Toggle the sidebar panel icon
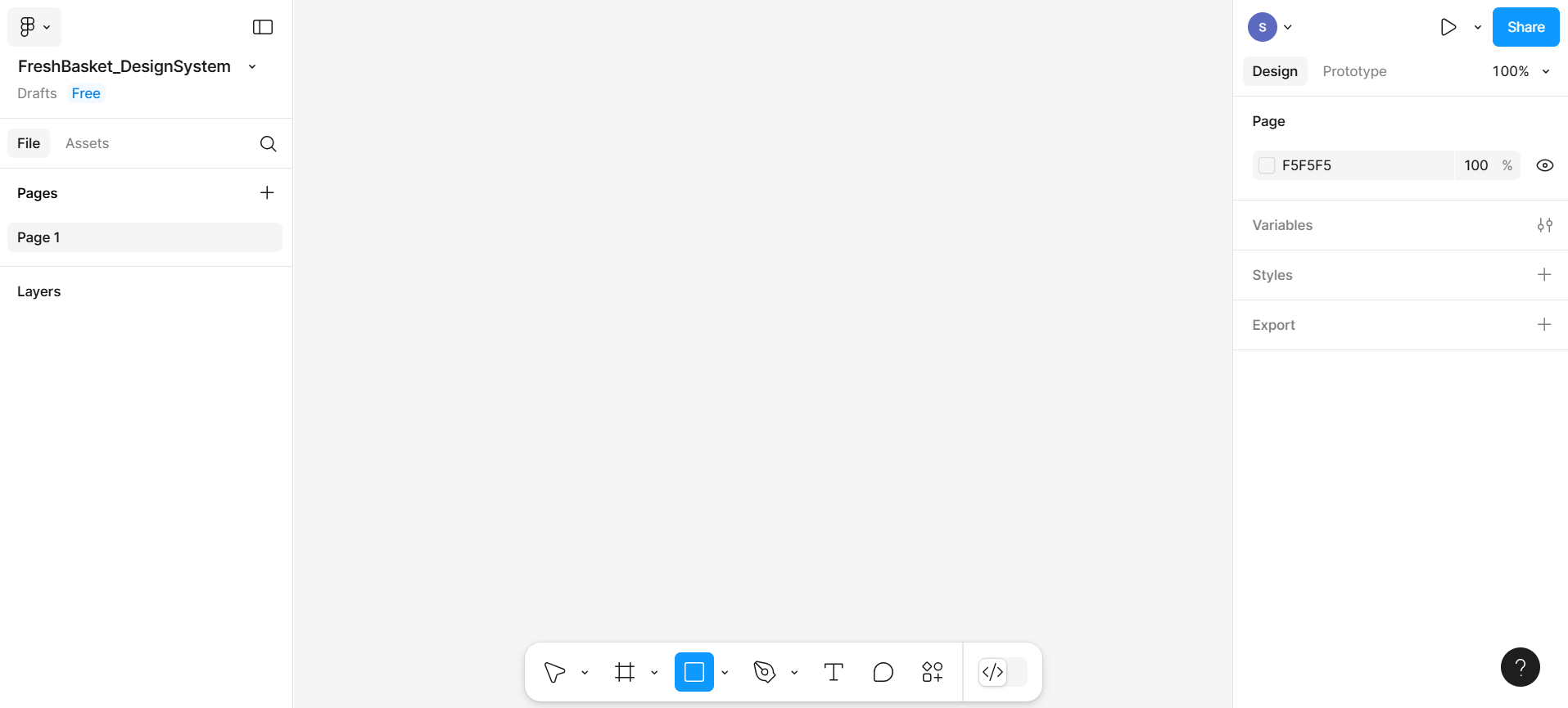The height and width of the screenshot is (708, 1568). click(x=263, y=27)
